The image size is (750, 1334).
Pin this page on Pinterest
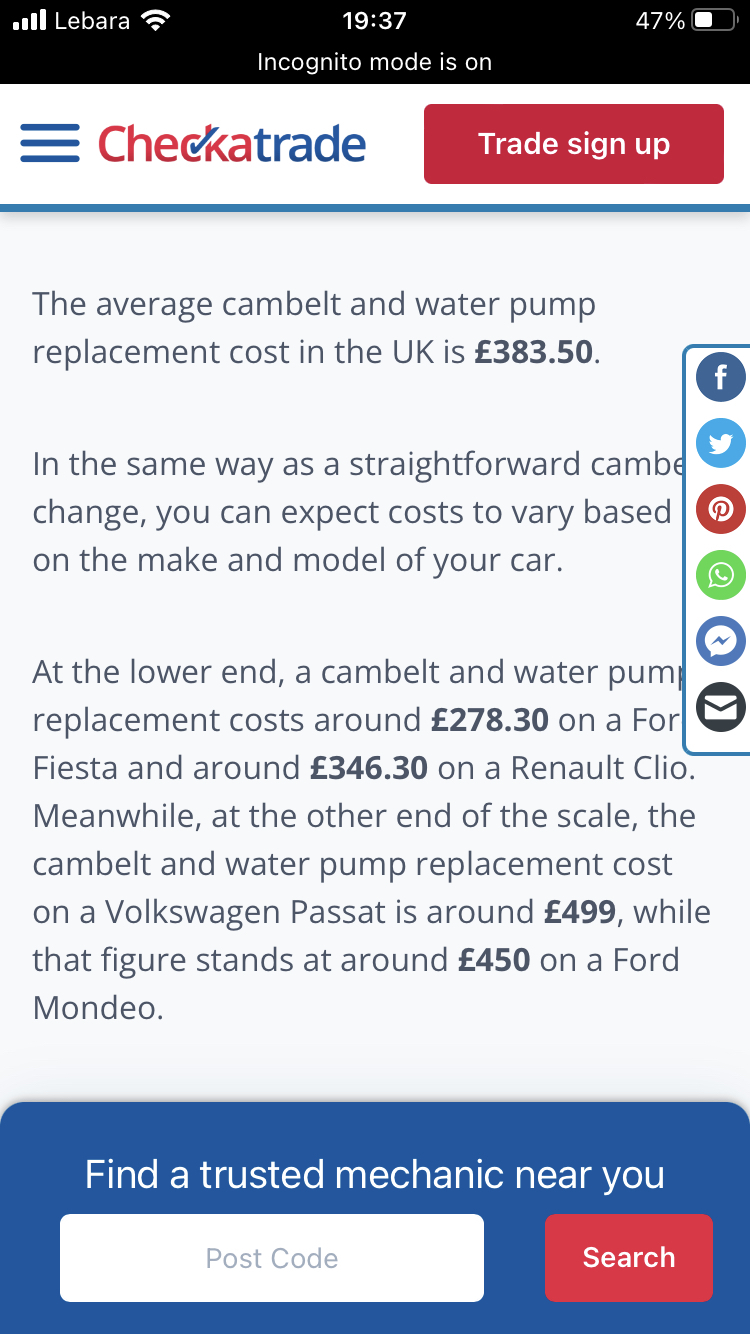pyautogui.click(x=721, y=509)
